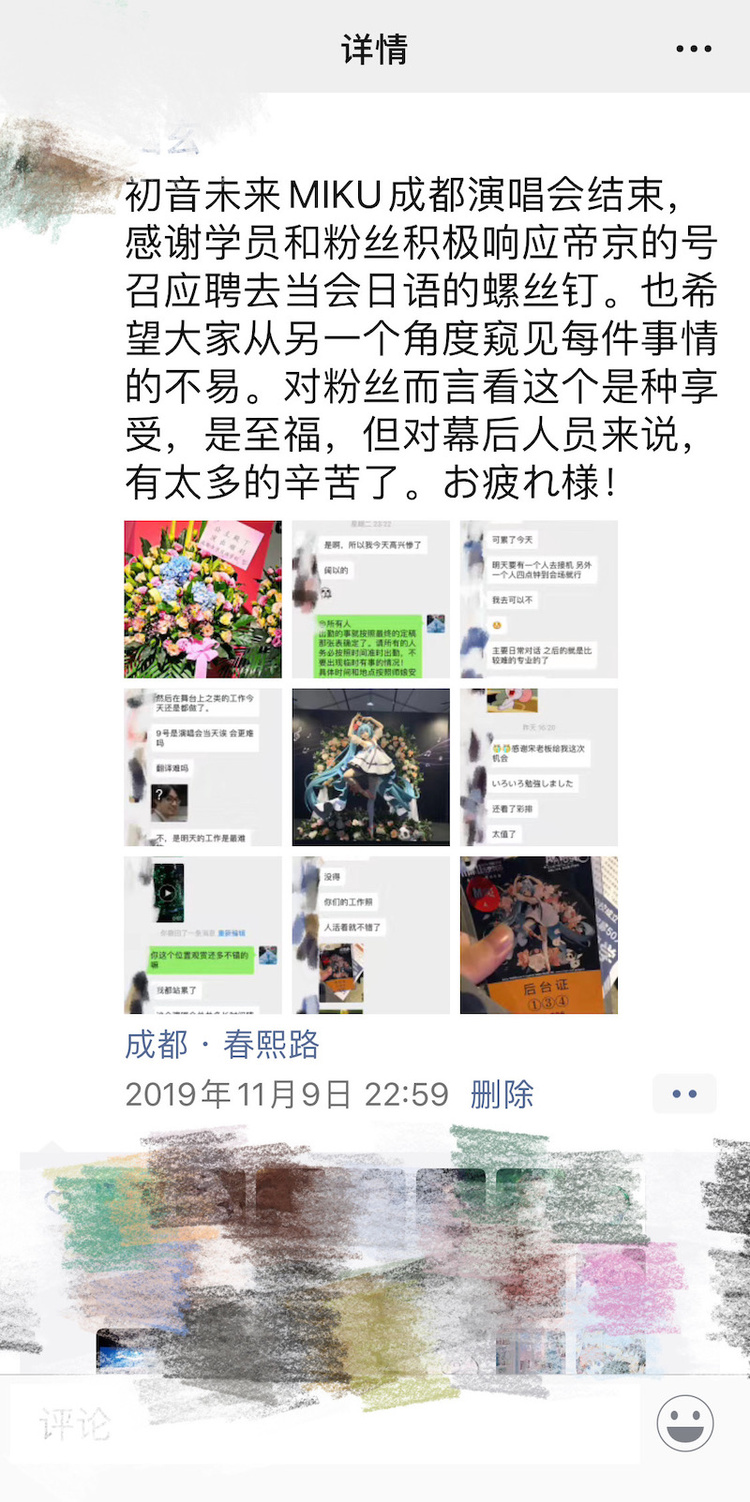
Task: Open the chat screenshot mentioning 可累了今天
Action: pos(539,599)
